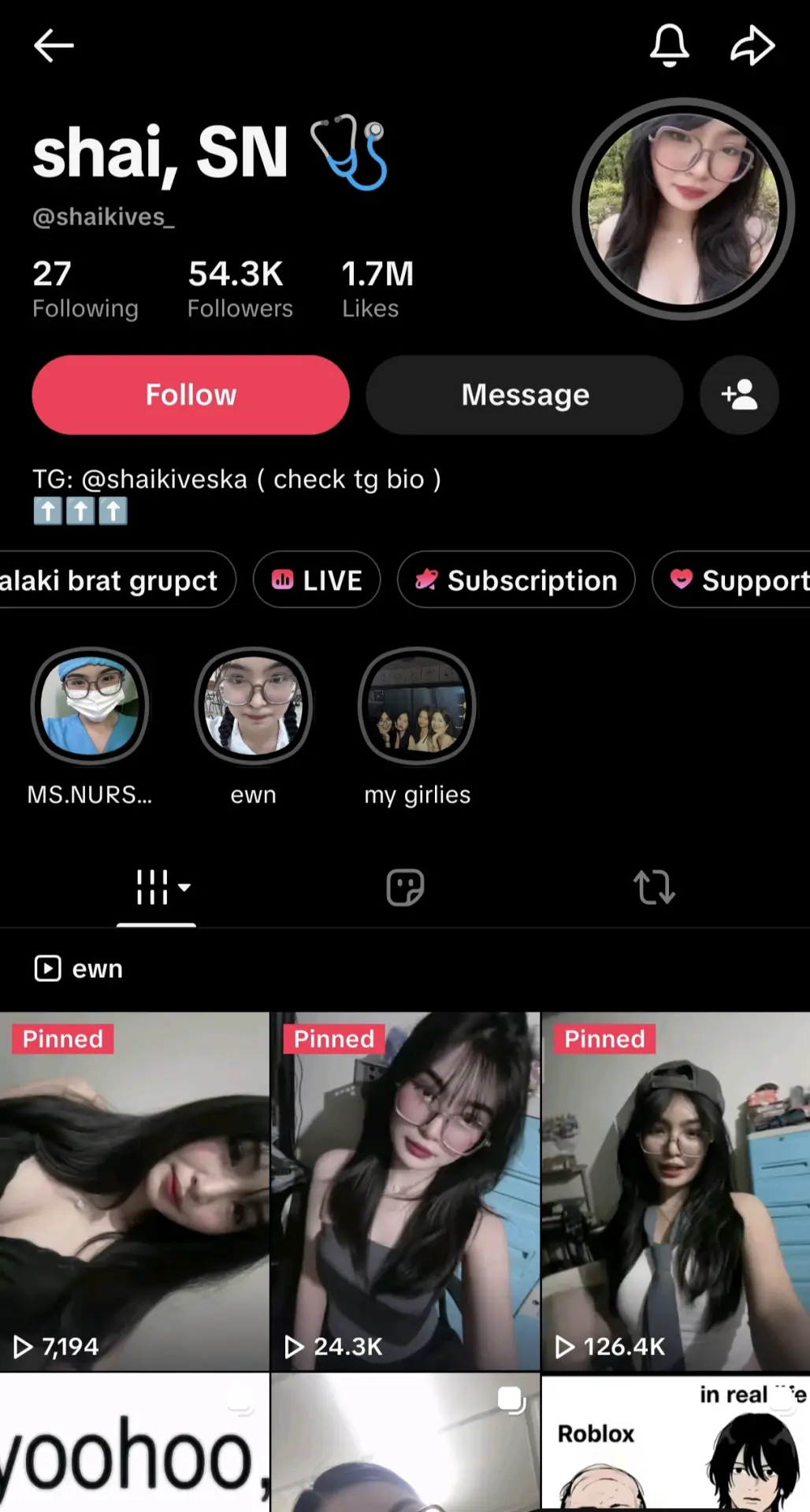Open the profile picture
Image resolution: width=810 pixels, height=1512 pixels.
pyautogui.click(x=683, y=209)
